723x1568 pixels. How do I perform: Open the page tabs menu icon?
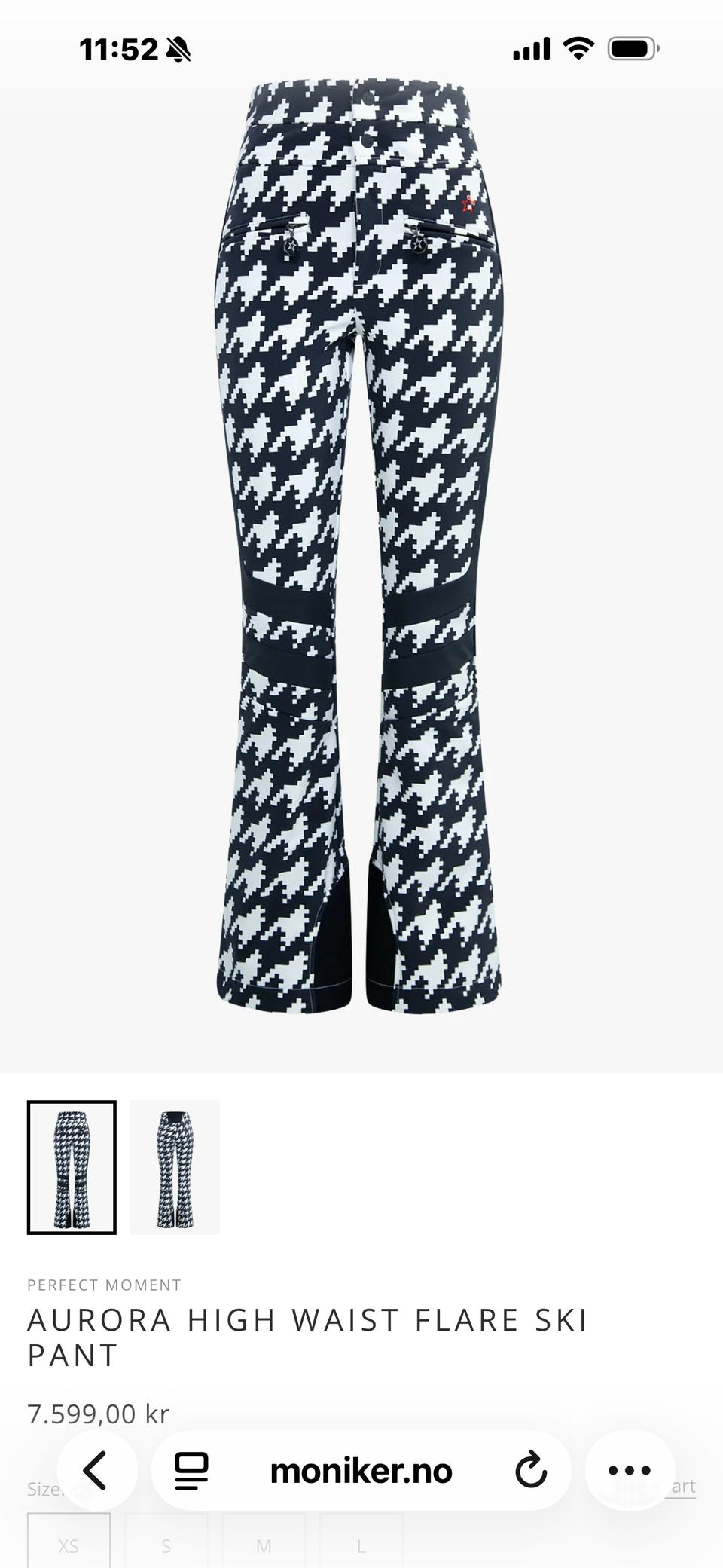tap(191, 1471)
